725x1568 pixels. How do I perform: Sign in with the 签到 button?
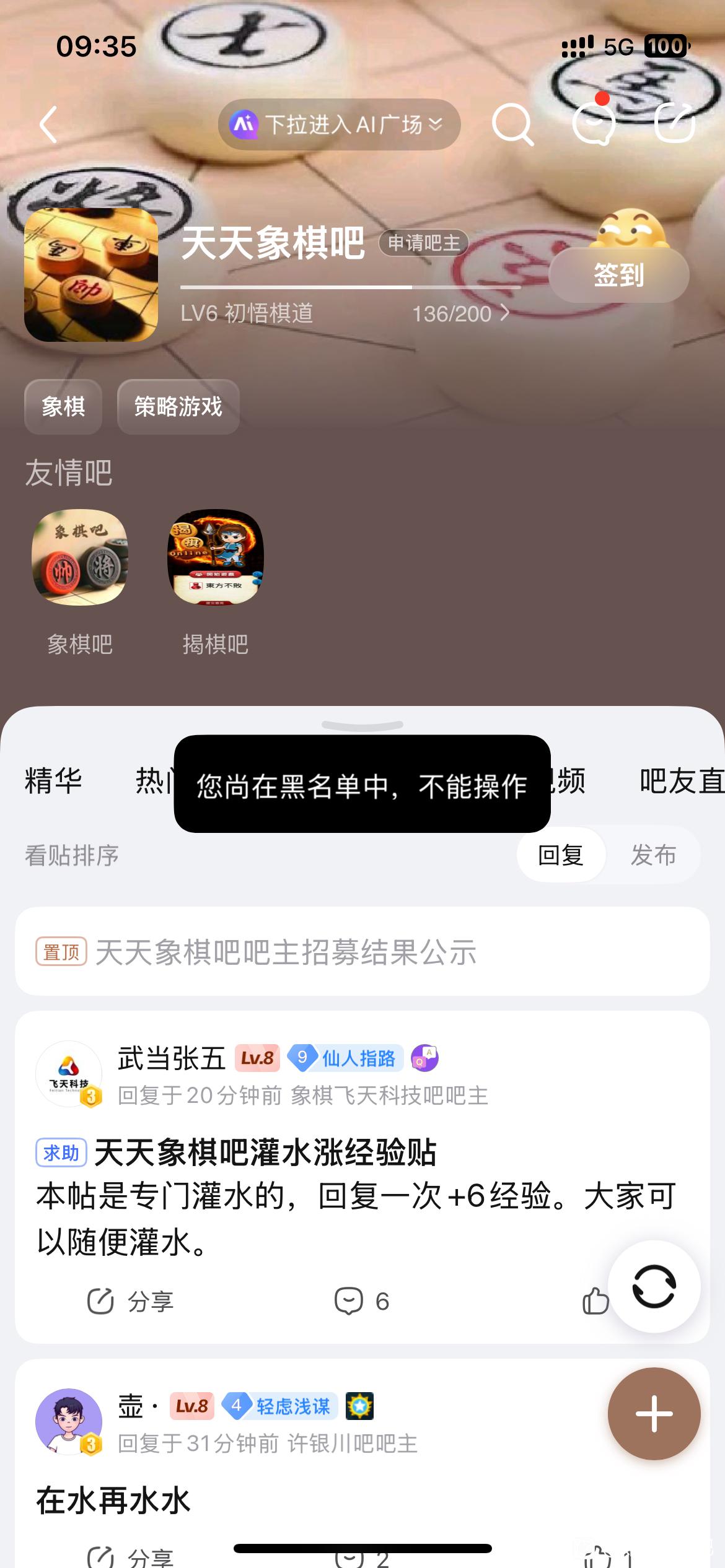pyautogui.click(x=618, y=275)
